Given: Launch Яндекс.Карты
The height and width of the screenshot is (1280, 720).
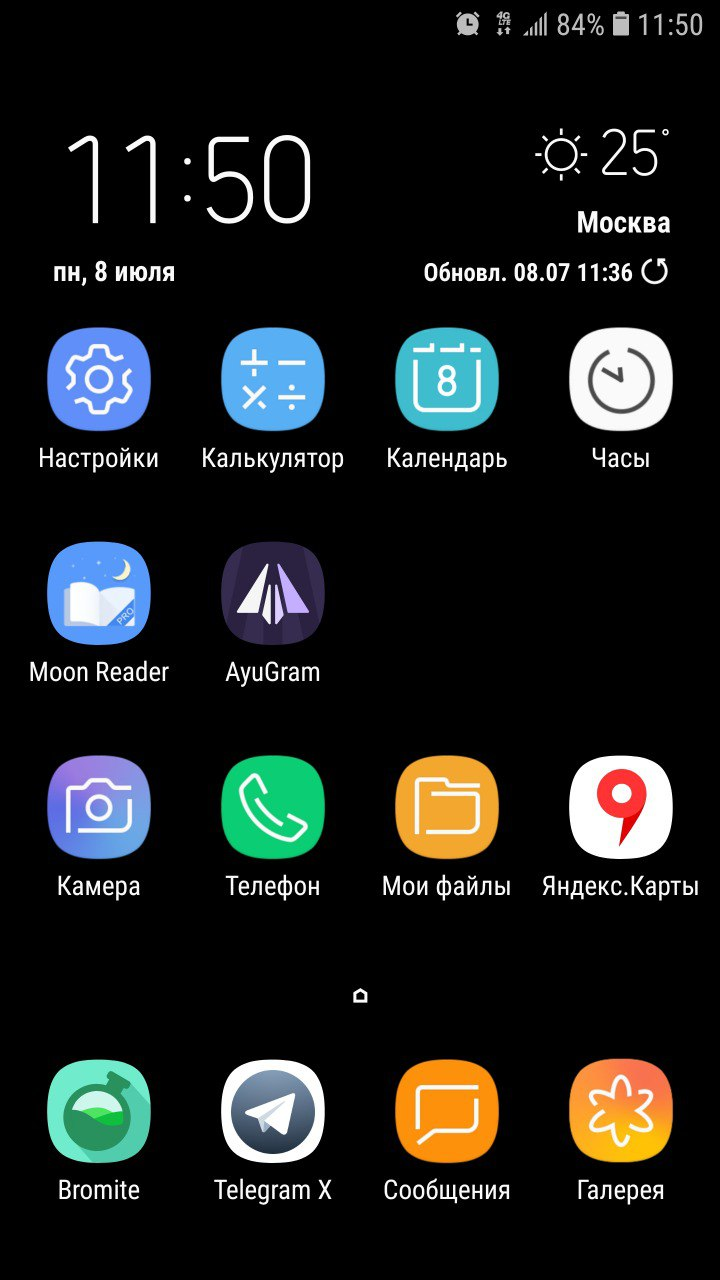Looking at the screenshot, I should coord(621,808).
